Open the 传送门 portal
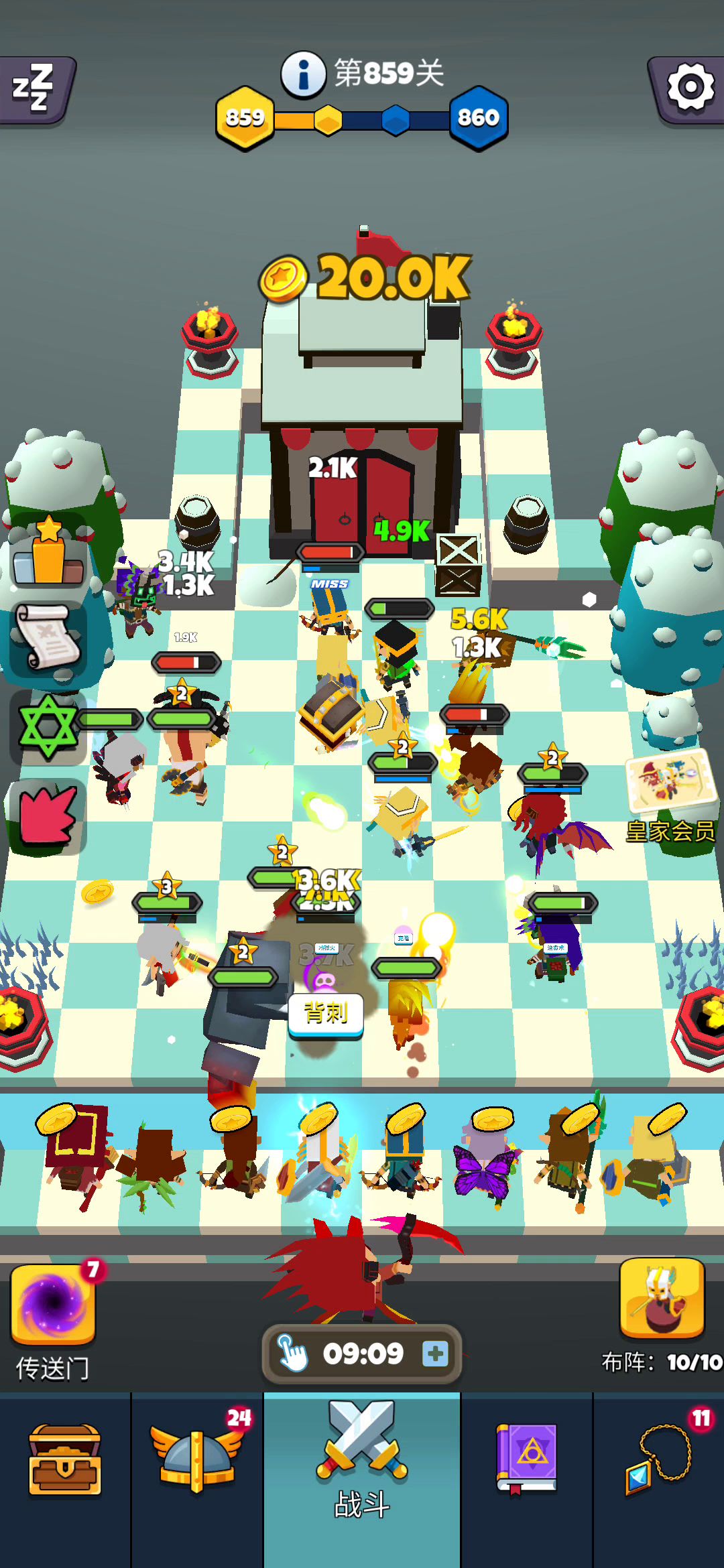This screenshot has height=1568, width=724. 54,1305
